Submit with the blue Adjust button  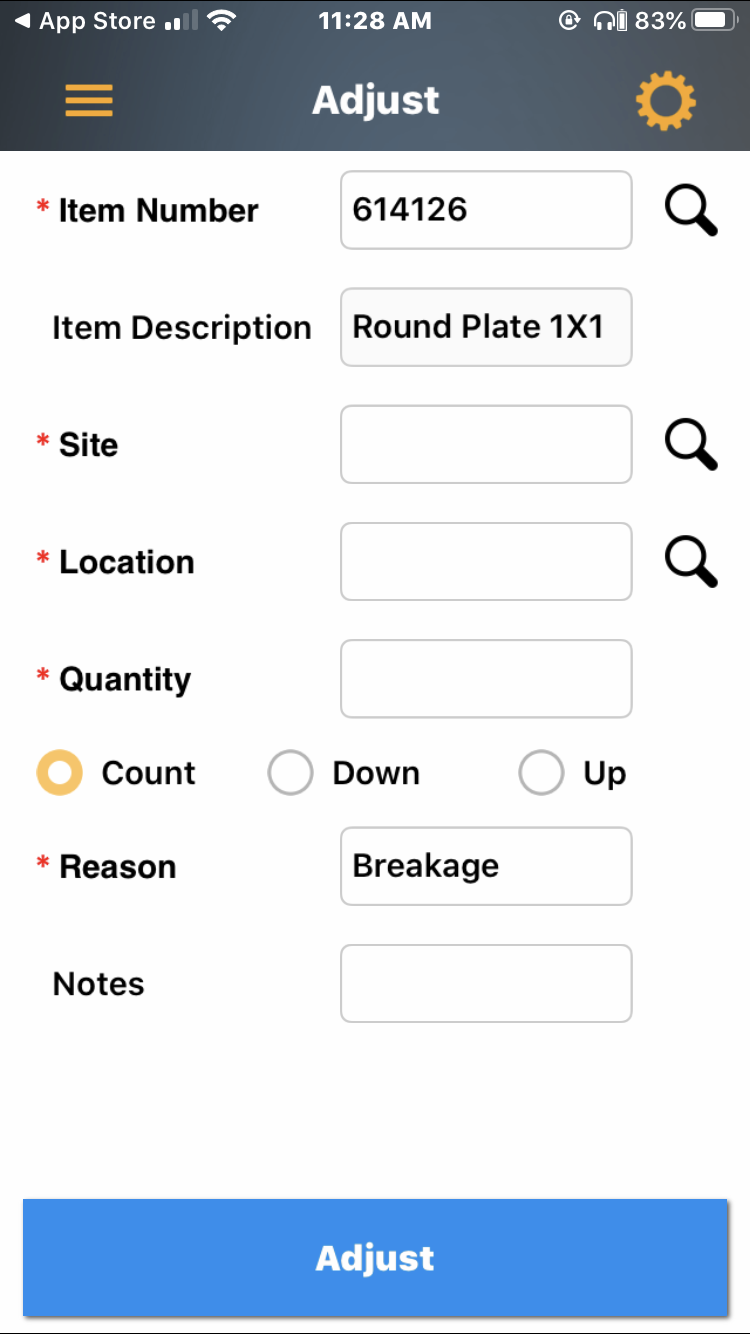pyautogui.click(x=375, y=1257)
